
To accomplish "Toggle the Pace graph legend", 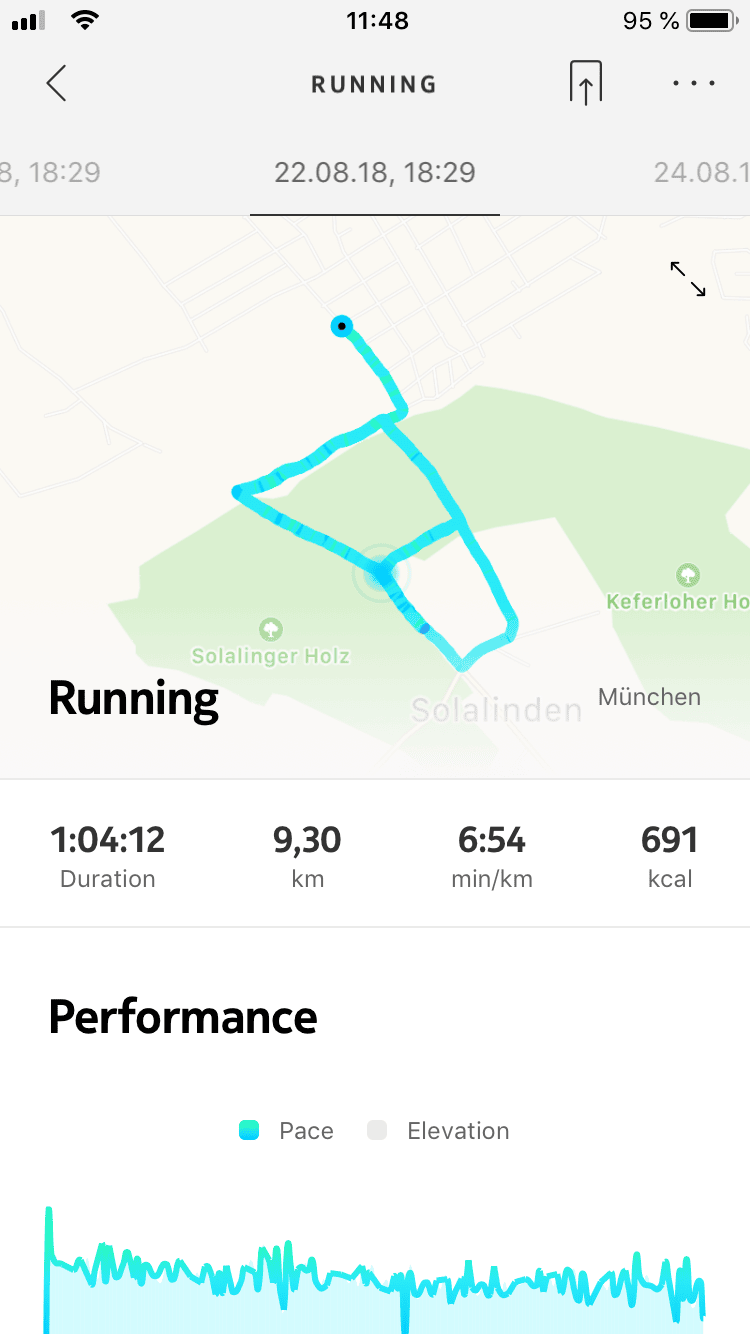I will tap(287, 1131).
